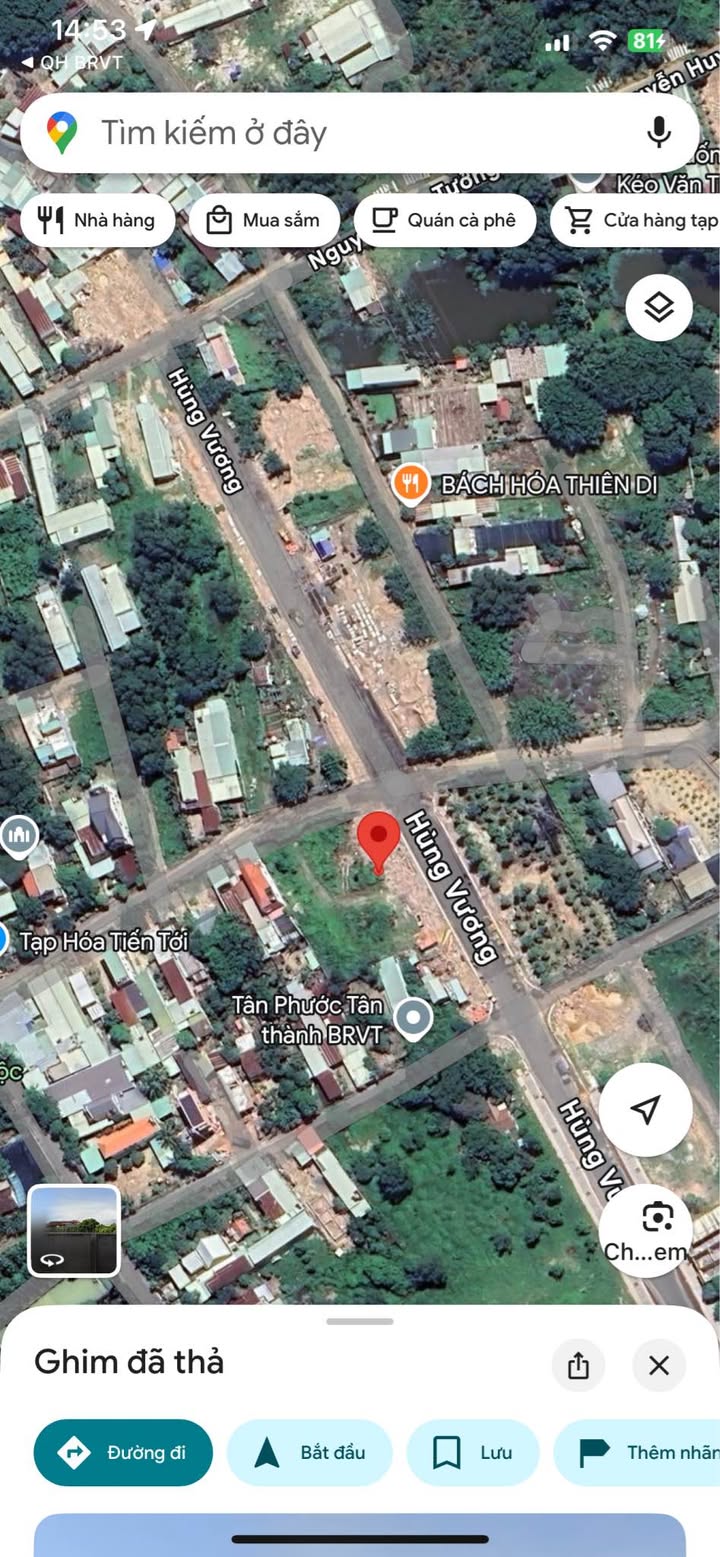Open the "Tìm kiếm ở đây" search box
The image size is (720, 1557).
360,132
